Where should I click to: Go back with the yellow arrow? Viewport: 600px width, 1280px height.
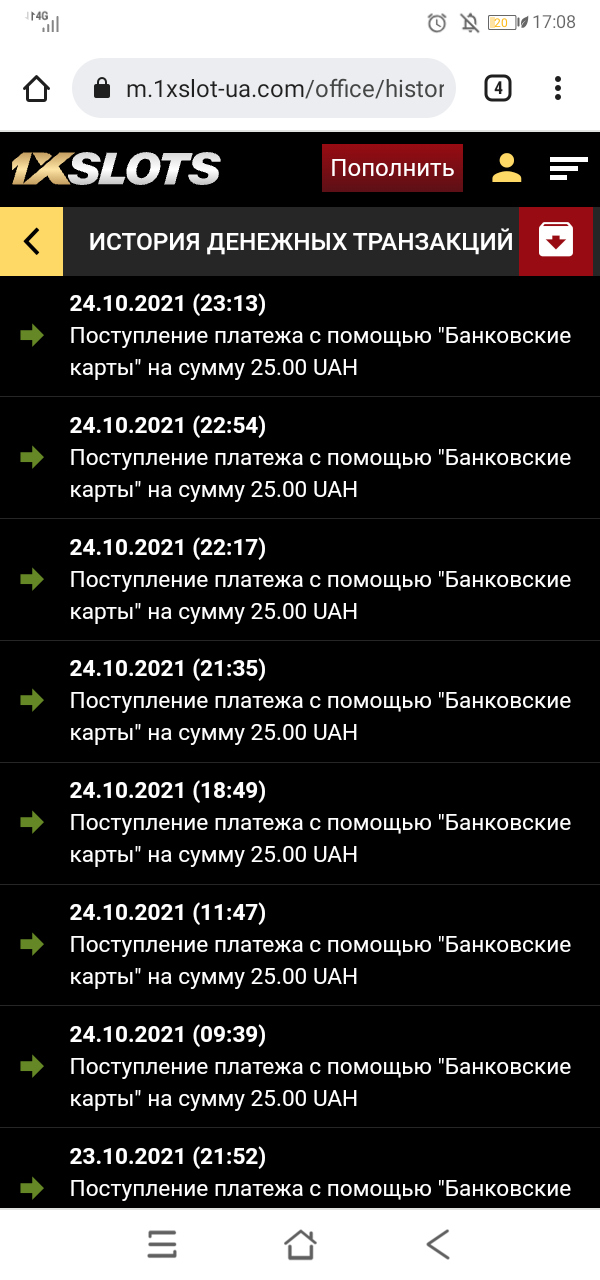pos(32,241)
